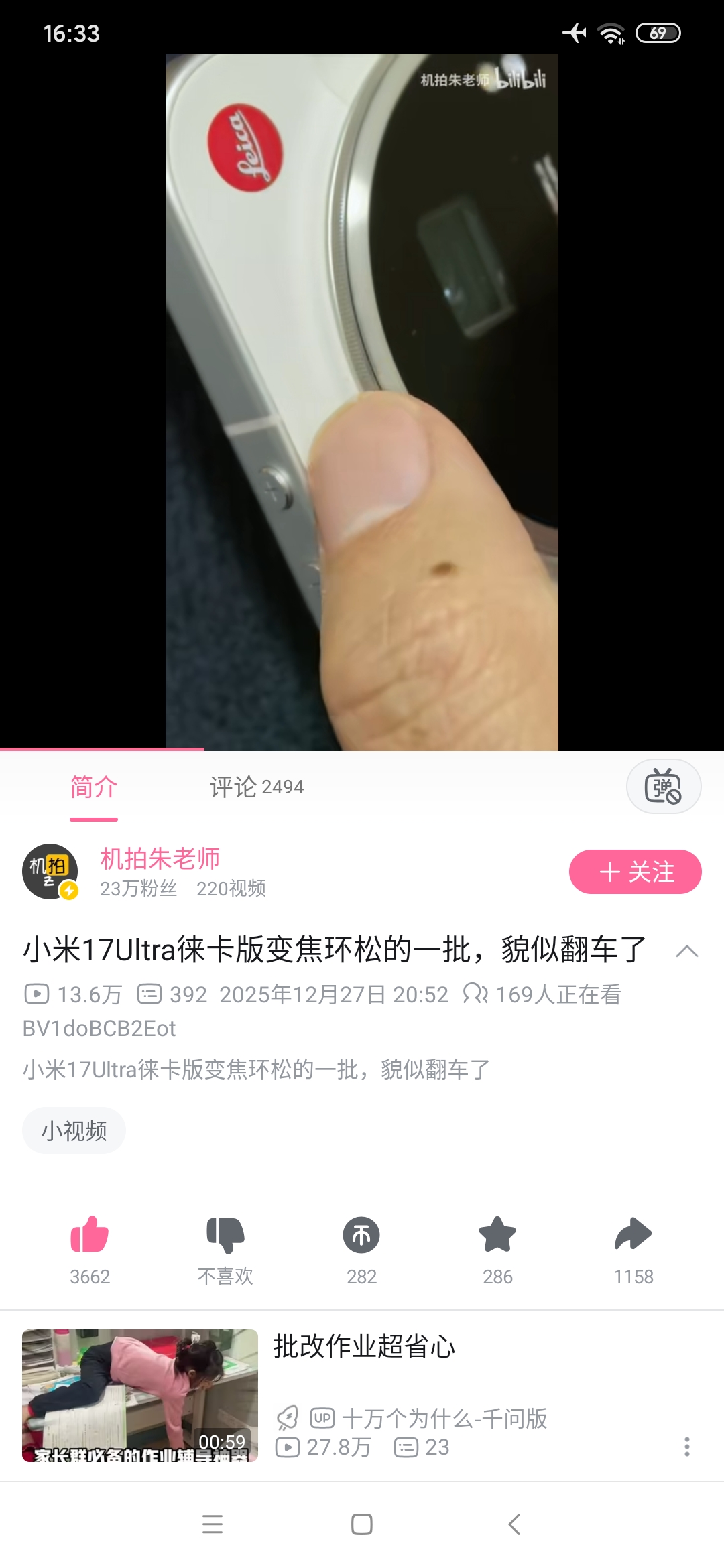Share this video
724x1568 pixels.
point(633,1234)
